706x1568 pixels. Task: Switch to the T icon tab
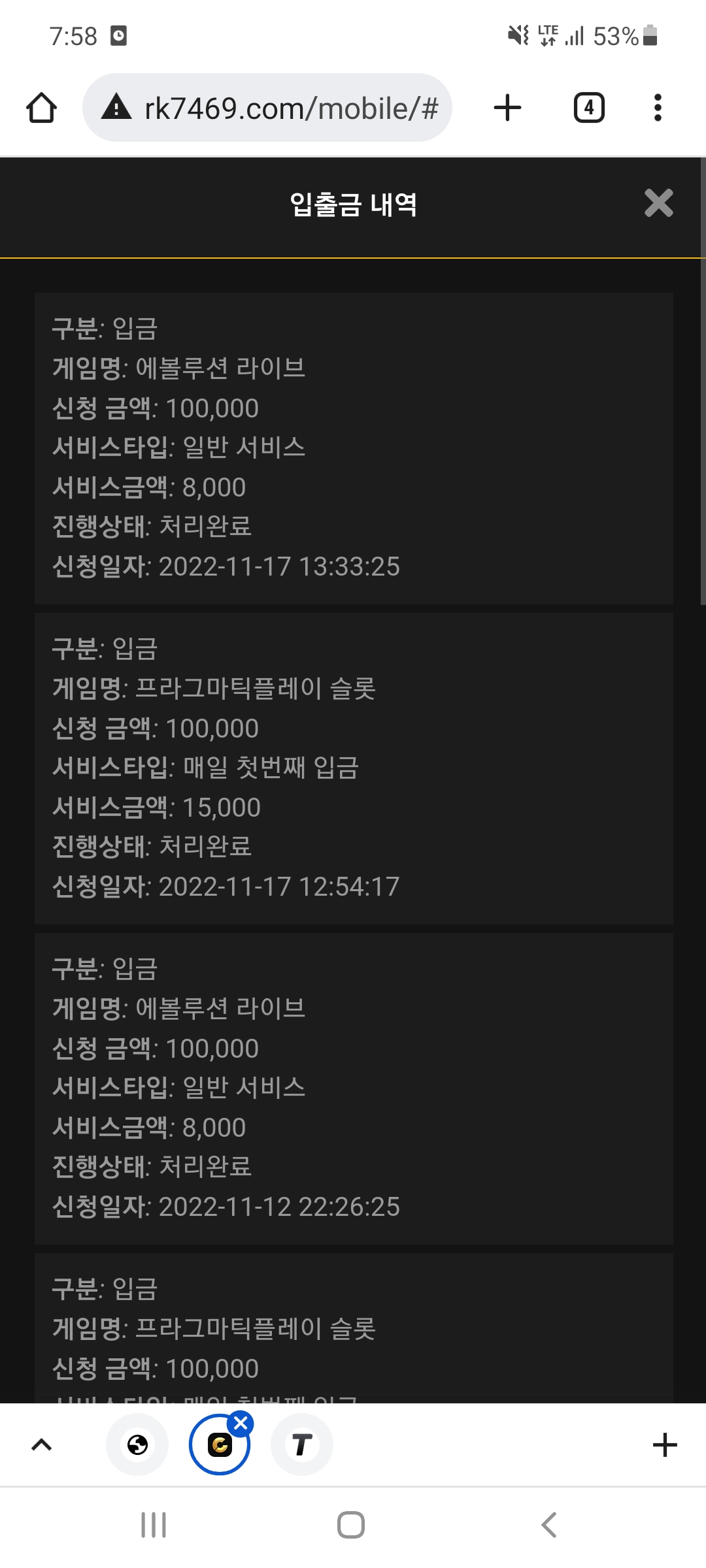(x=301, y=1445)
